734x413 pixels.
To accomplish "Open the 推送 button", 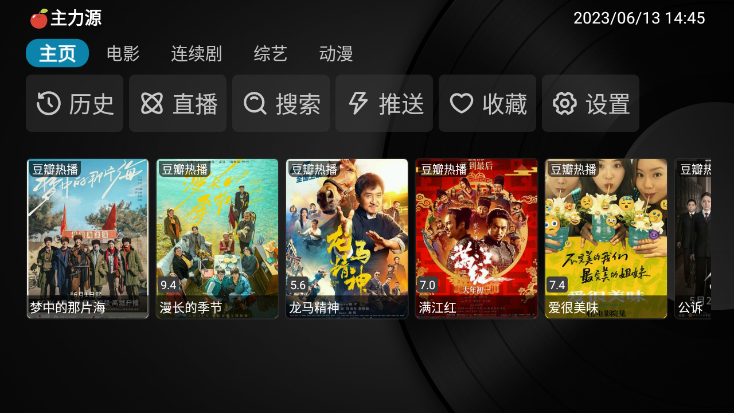I will point(384,104).
